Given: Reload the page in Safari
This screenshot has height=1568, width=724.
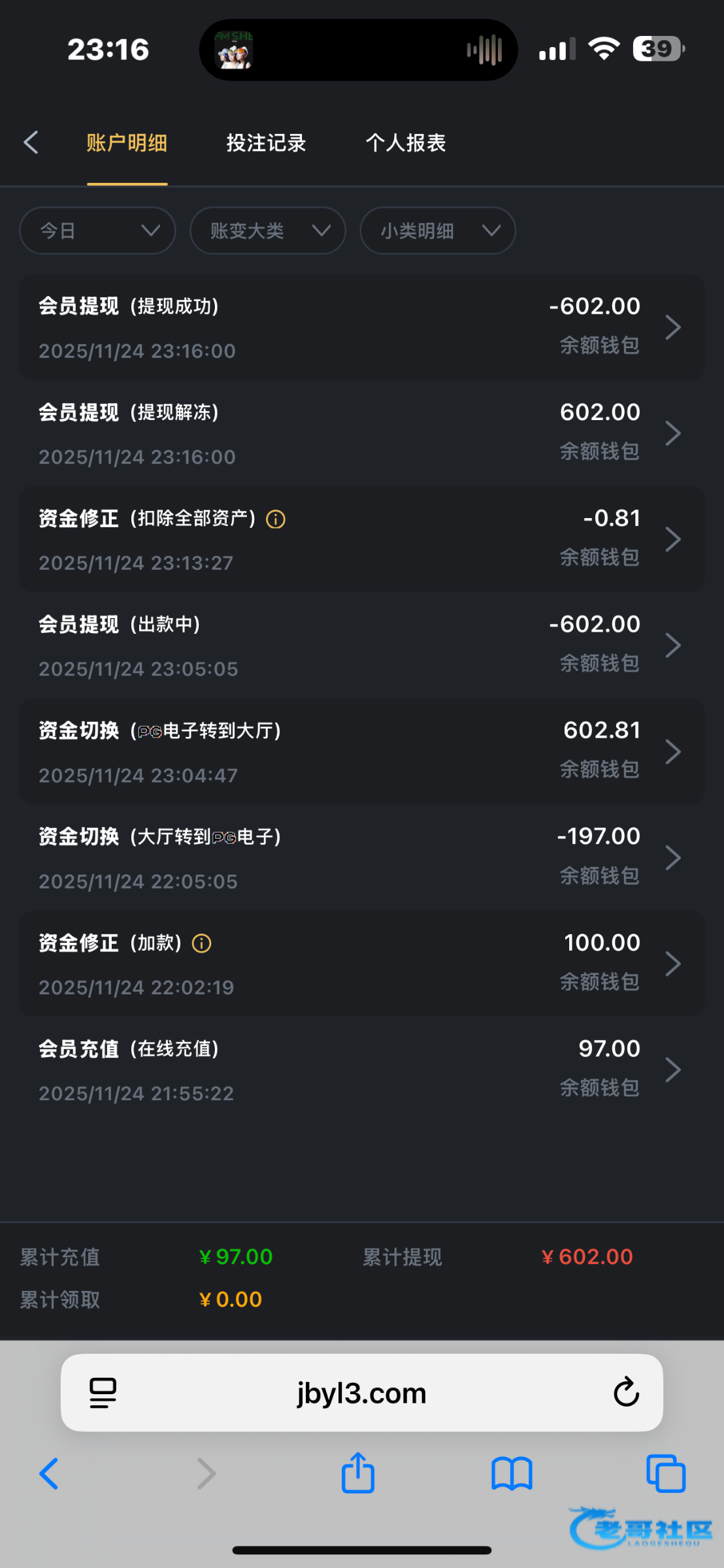Looking at the screenshot, I should [x=625, y=1392].
